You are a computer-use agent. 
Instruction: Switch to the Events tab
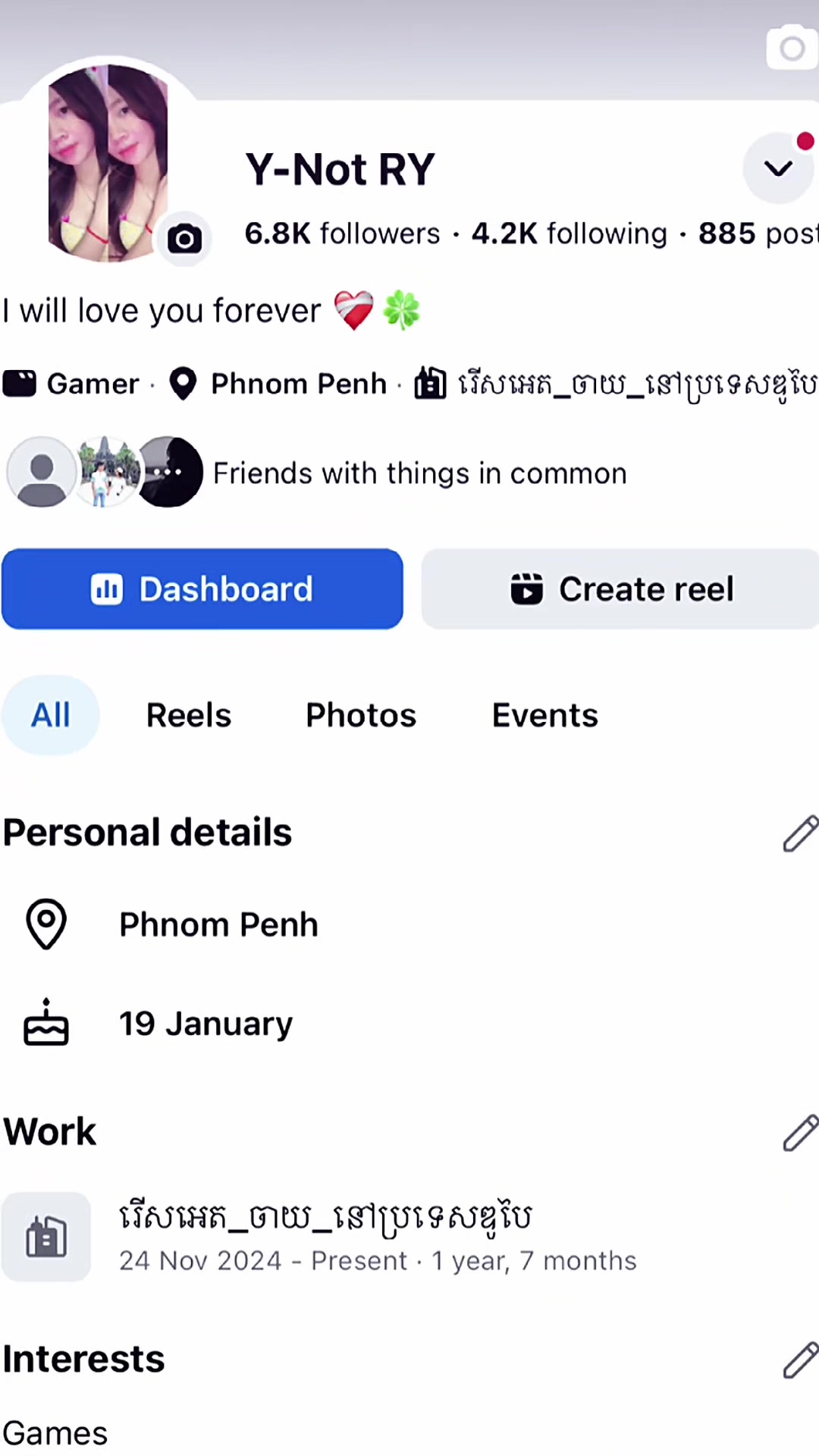coord(545,715)
